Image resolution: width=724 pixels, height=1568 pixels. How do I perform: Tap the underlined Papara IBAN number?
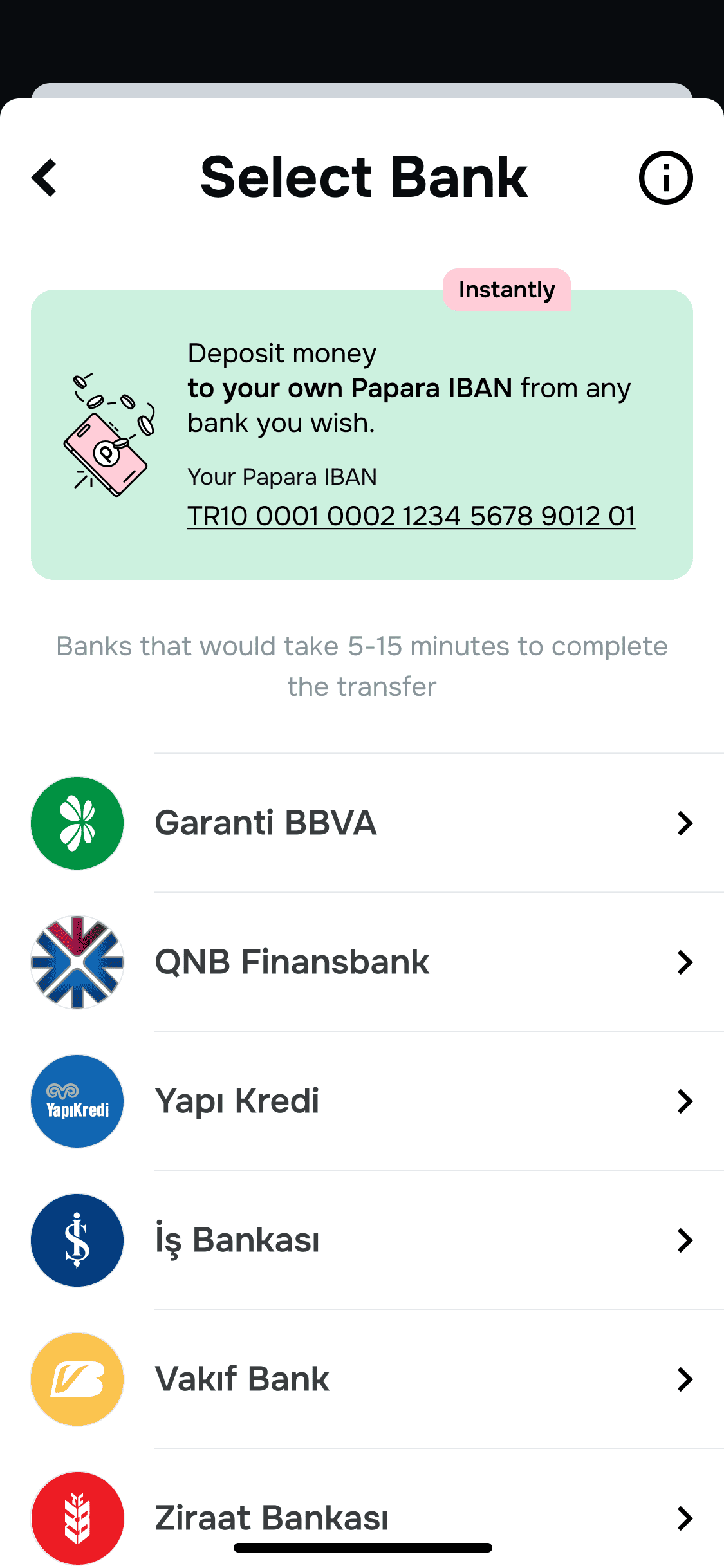411,516
